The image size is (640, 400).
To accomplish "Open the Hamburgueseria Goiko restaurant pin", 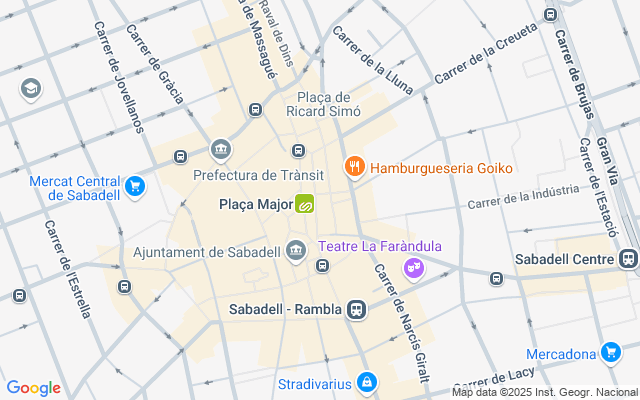I will [x=354, y=168].
